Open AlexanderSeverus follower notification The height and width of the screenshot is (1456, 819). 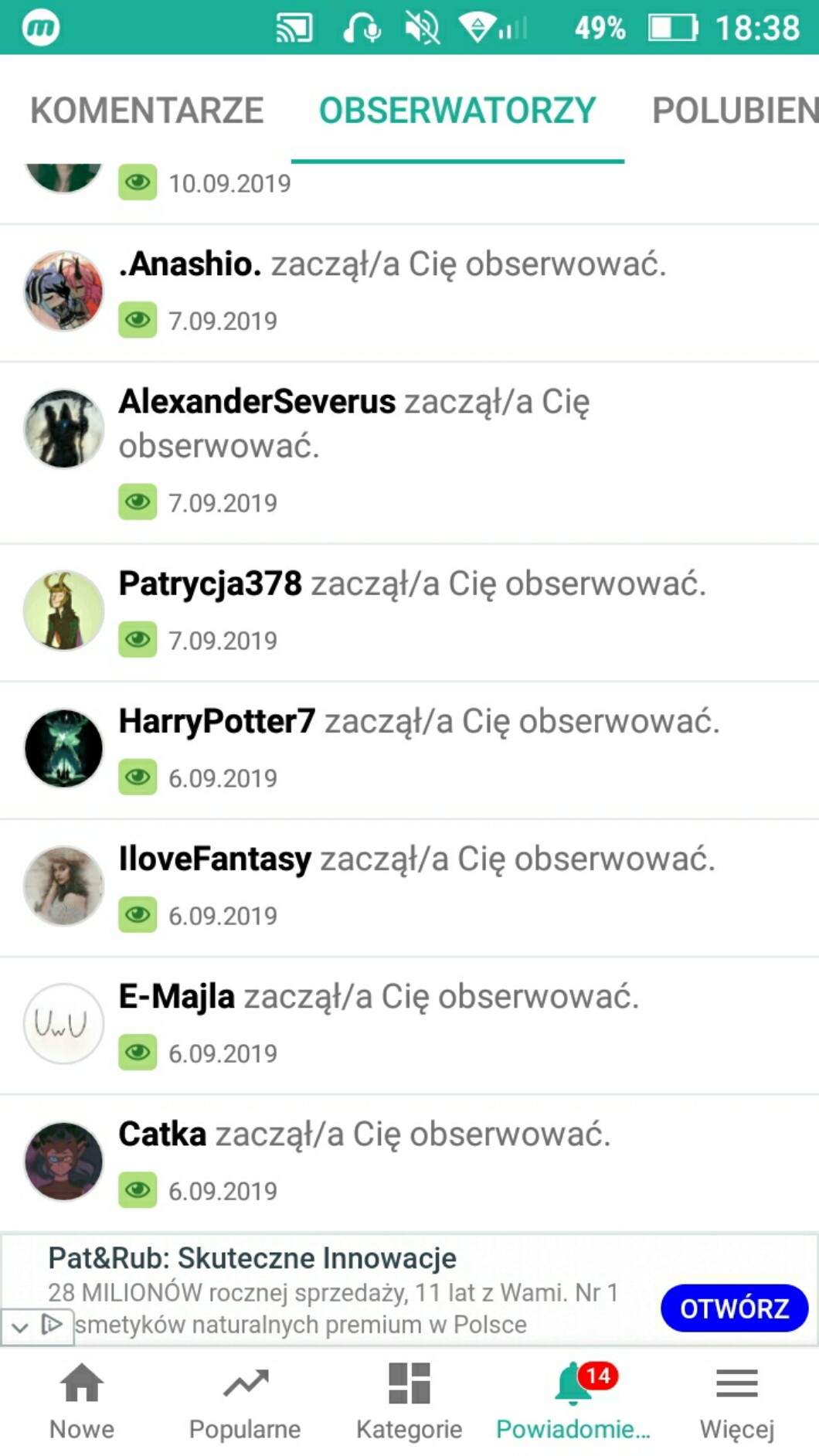(409, 451)
